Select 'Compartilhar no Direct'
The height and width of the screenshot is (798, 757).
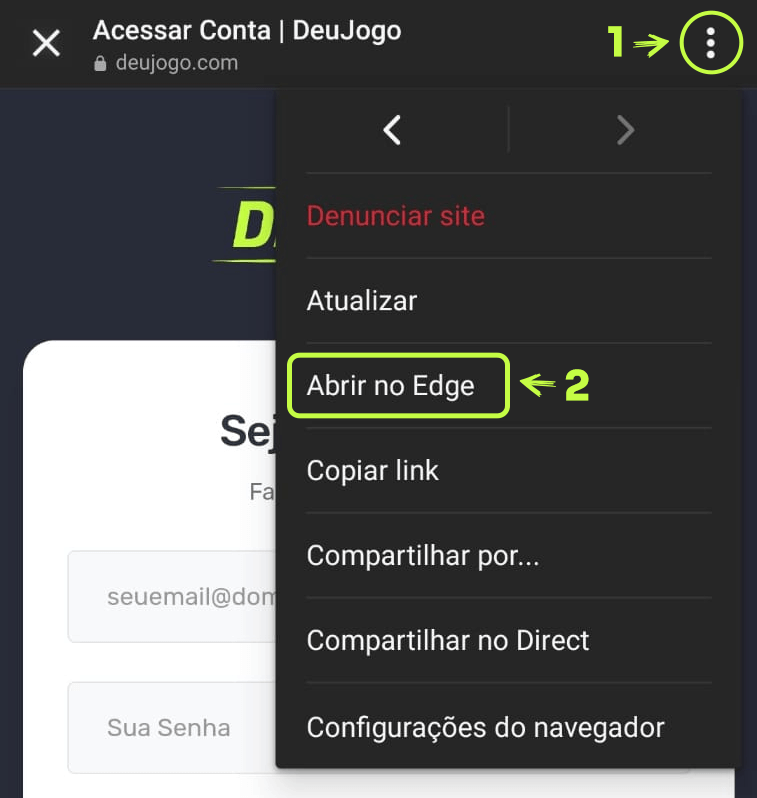[x=446, y=640]
